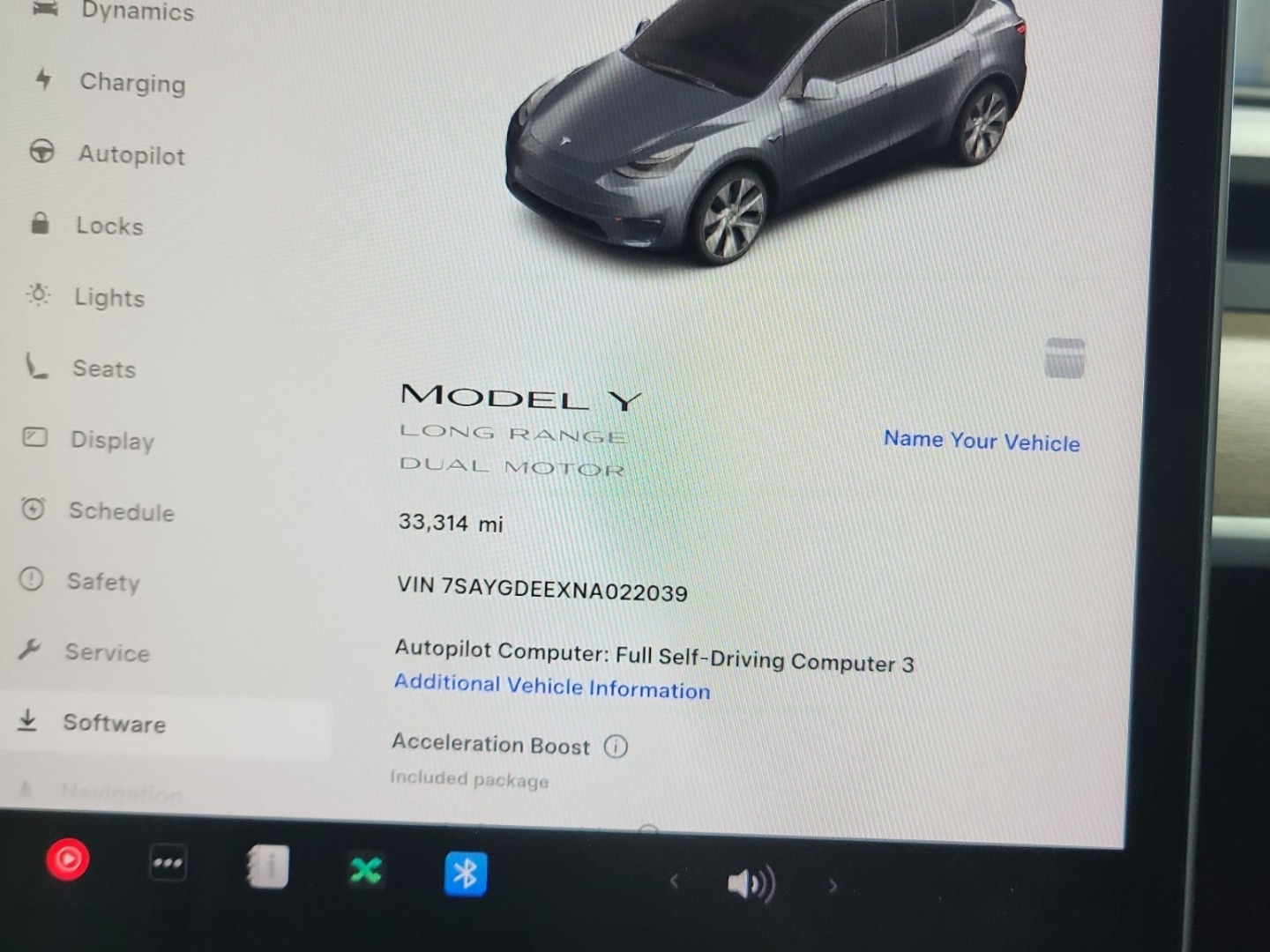Open the Bluetooth app

click(x=465, y=874)
